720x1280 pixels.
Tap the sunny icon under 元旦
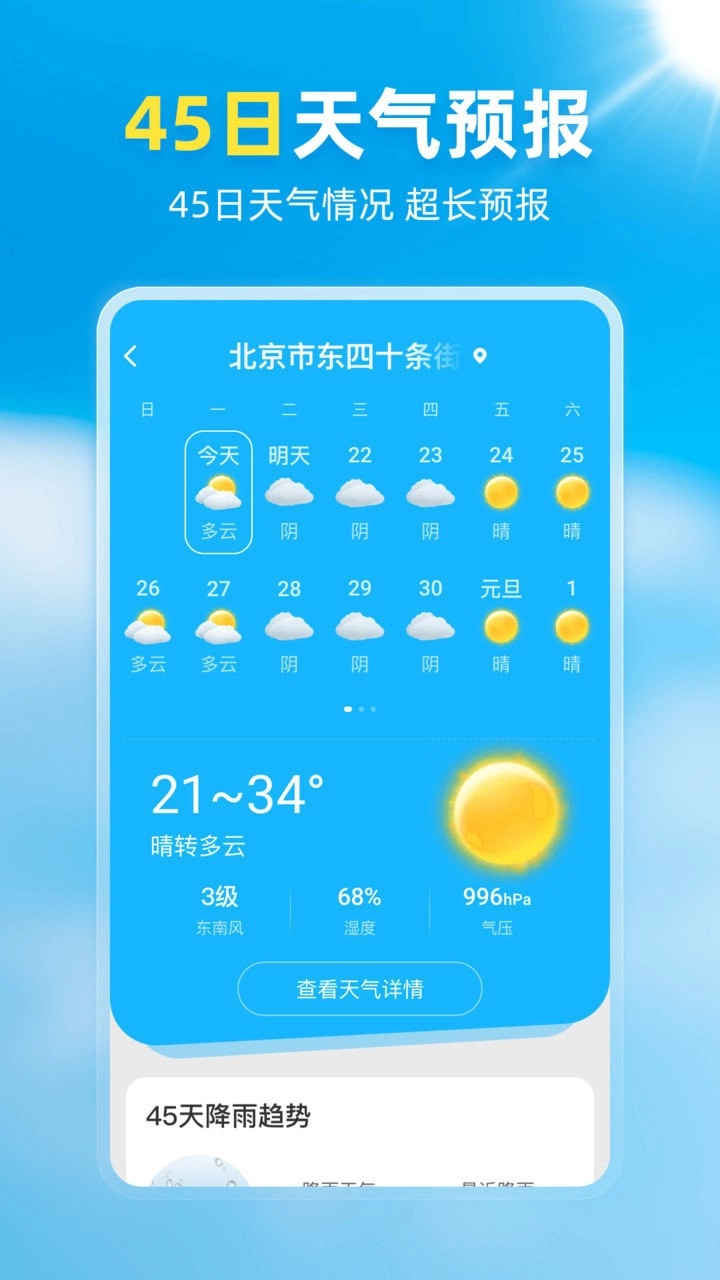[x=500, y=625]
